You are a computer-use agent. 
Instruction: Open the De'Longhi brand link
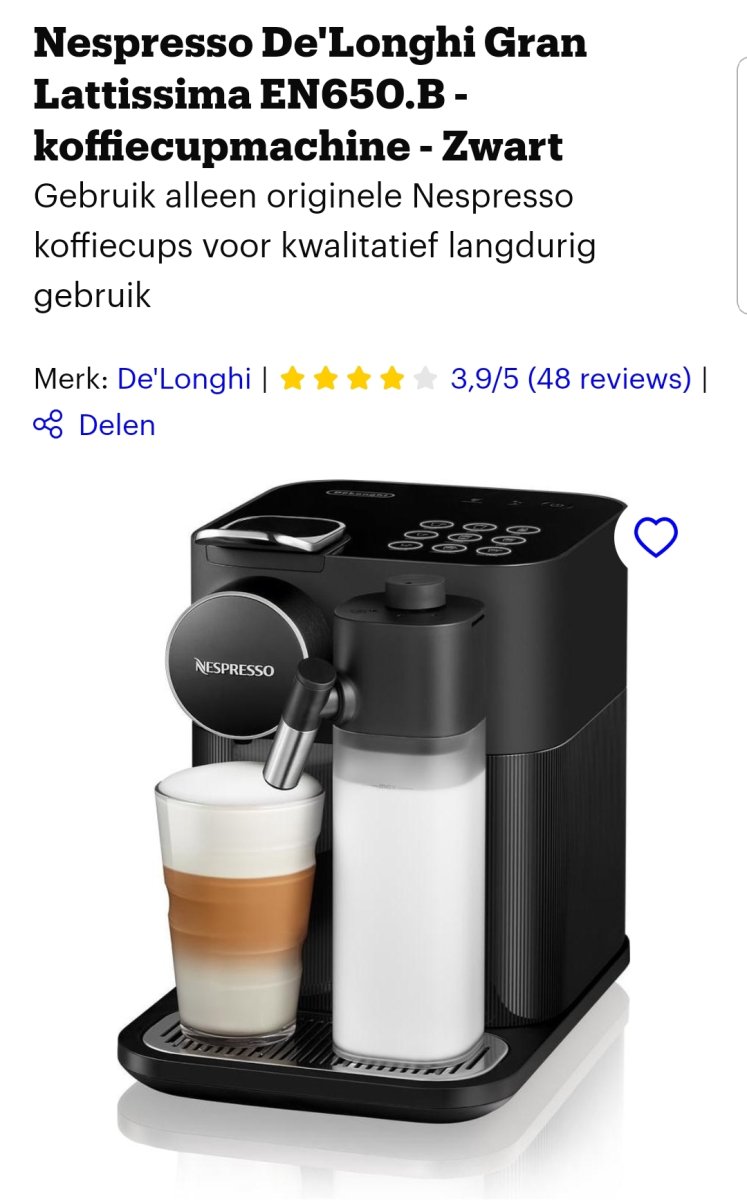pos(184,379)
